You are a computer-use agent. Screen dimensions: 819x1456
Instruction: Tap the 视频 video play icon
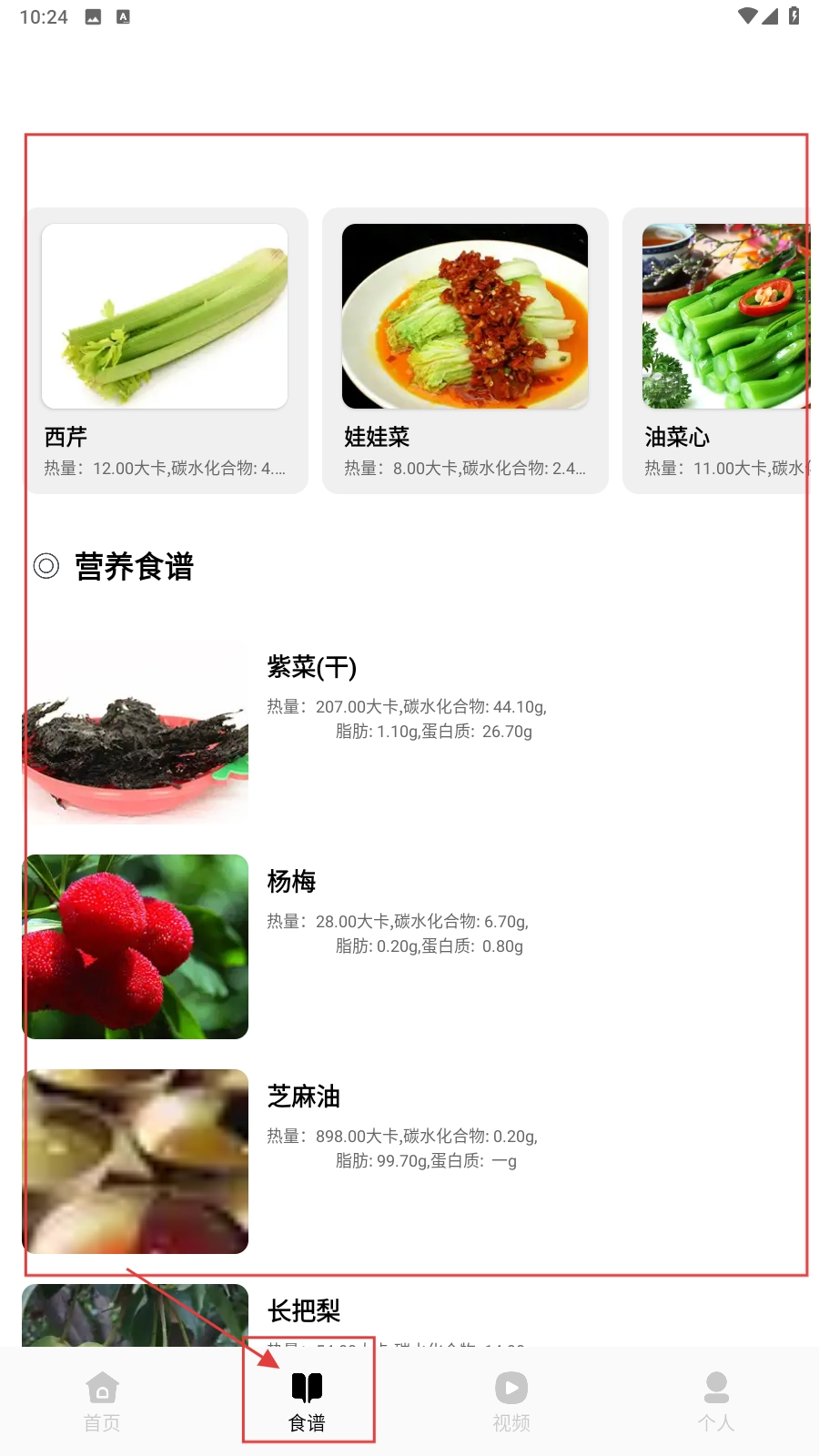click(x=511, y=1387)
